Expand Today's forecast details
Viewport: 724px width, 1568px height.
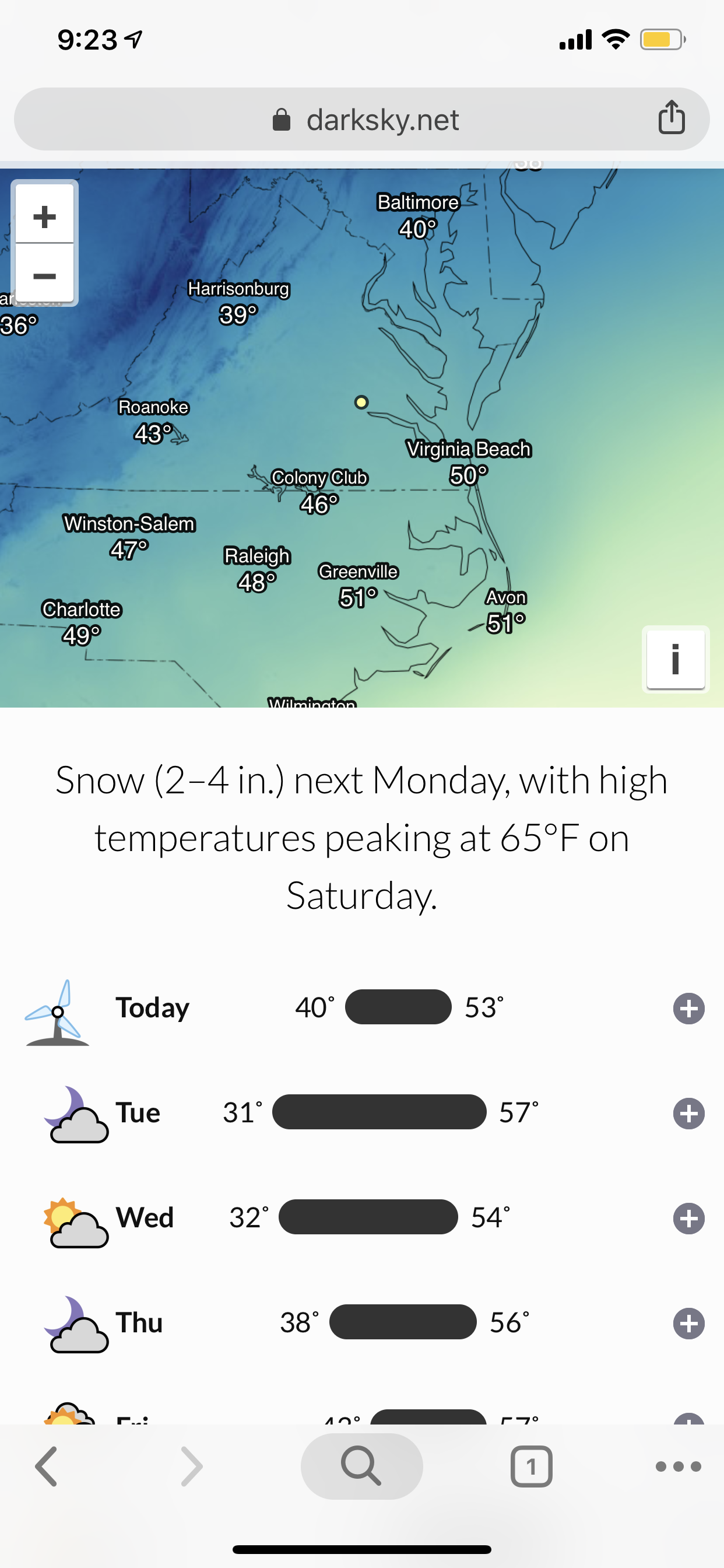[x=688, y=1009]
